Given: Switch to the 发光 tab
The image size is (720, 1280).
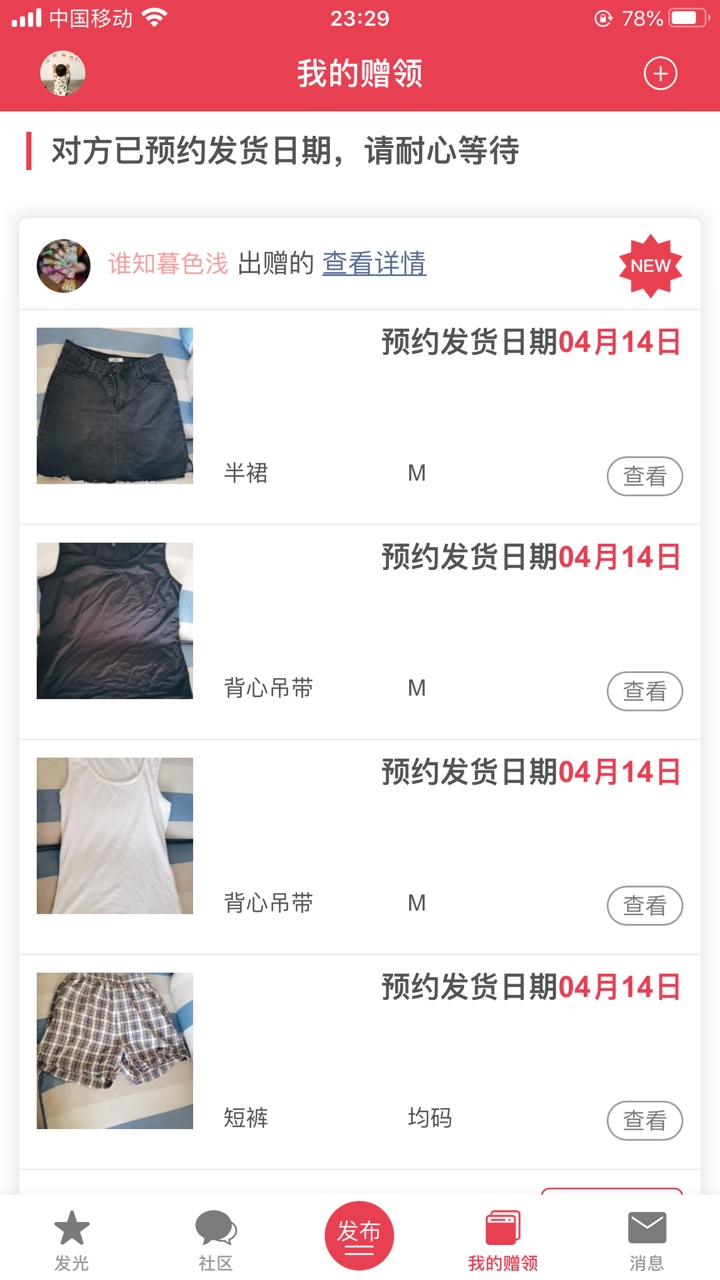Looking at the screenshot, I should coord(72,1240).
